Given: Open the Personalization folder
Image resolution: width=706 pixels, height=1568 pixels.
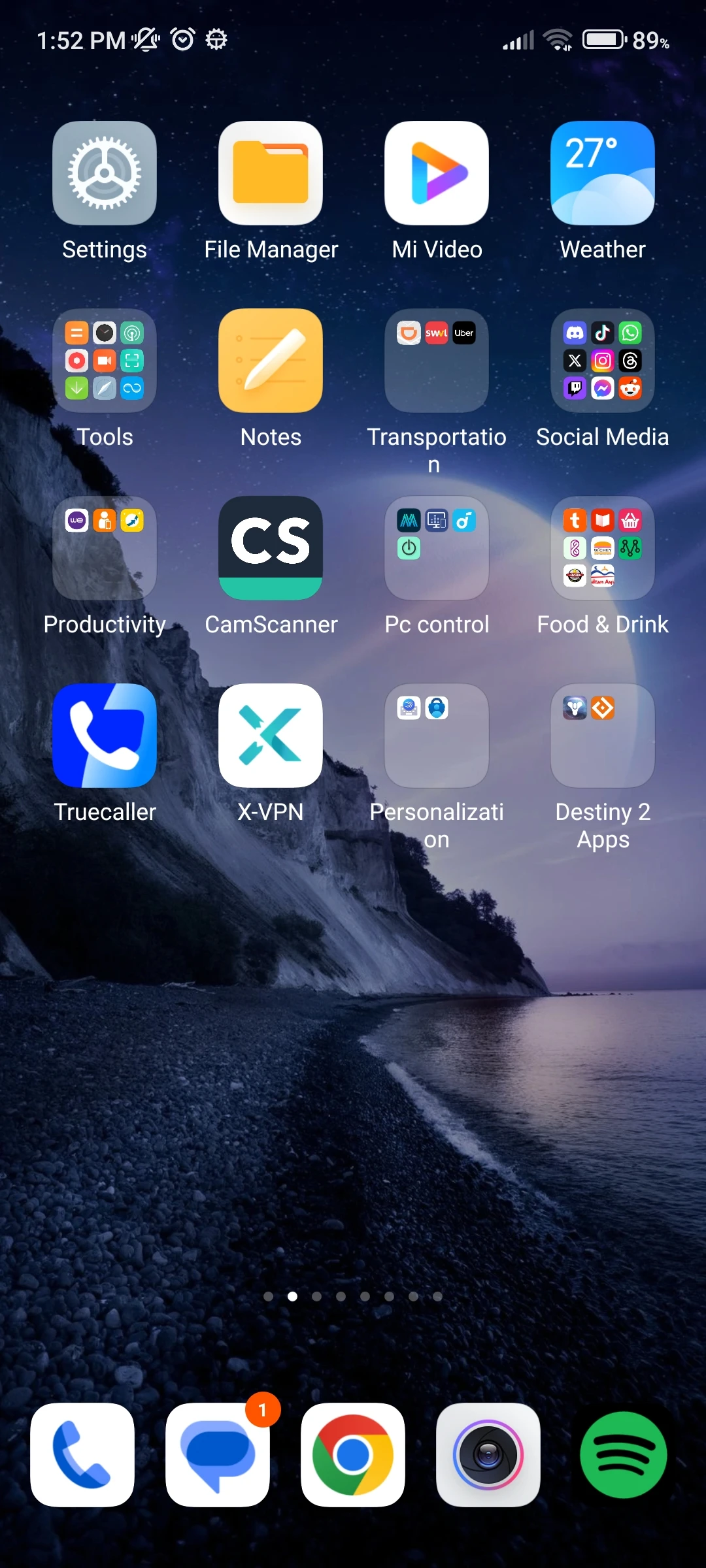Looking at the screenshot, I should click(437, 736).
